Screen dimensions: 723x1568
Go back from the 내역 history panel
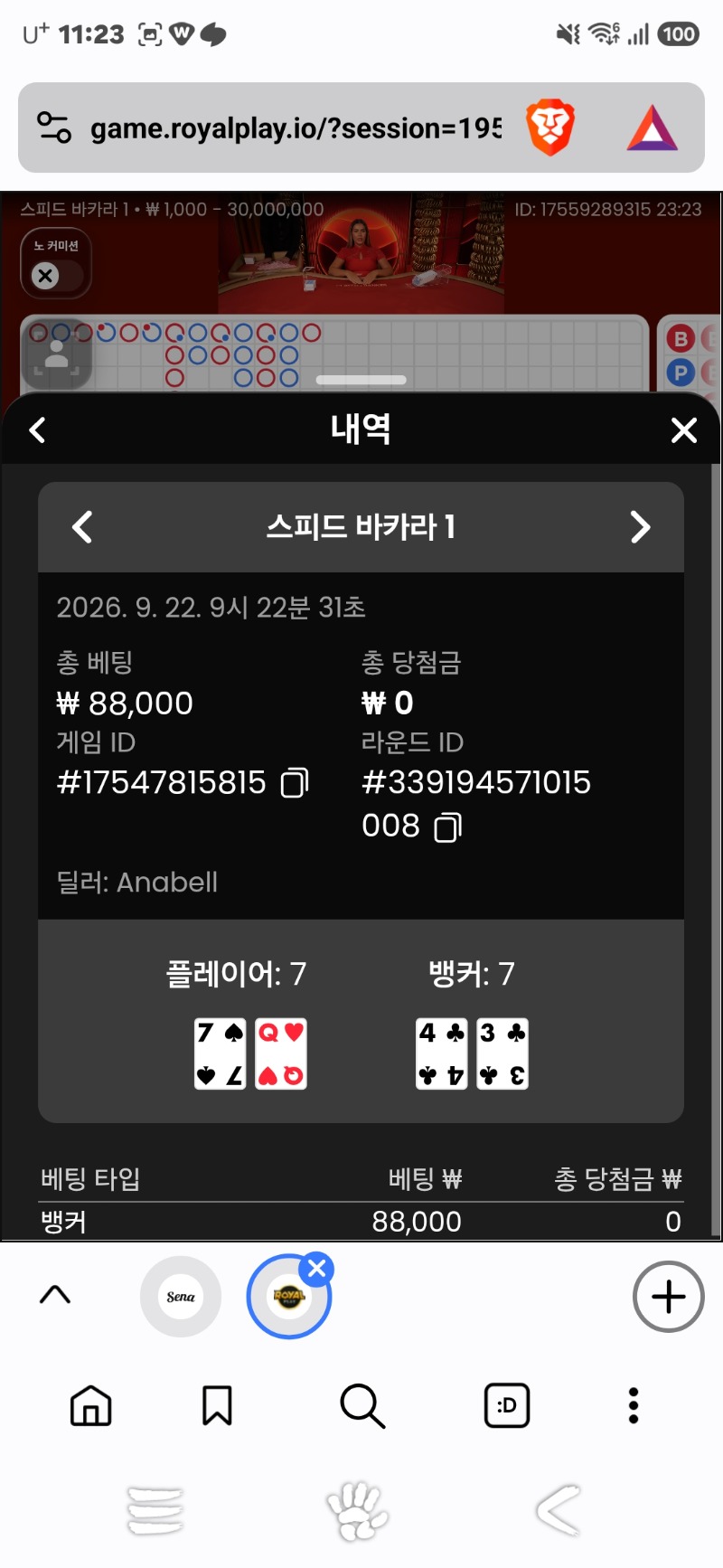point(37,430)
